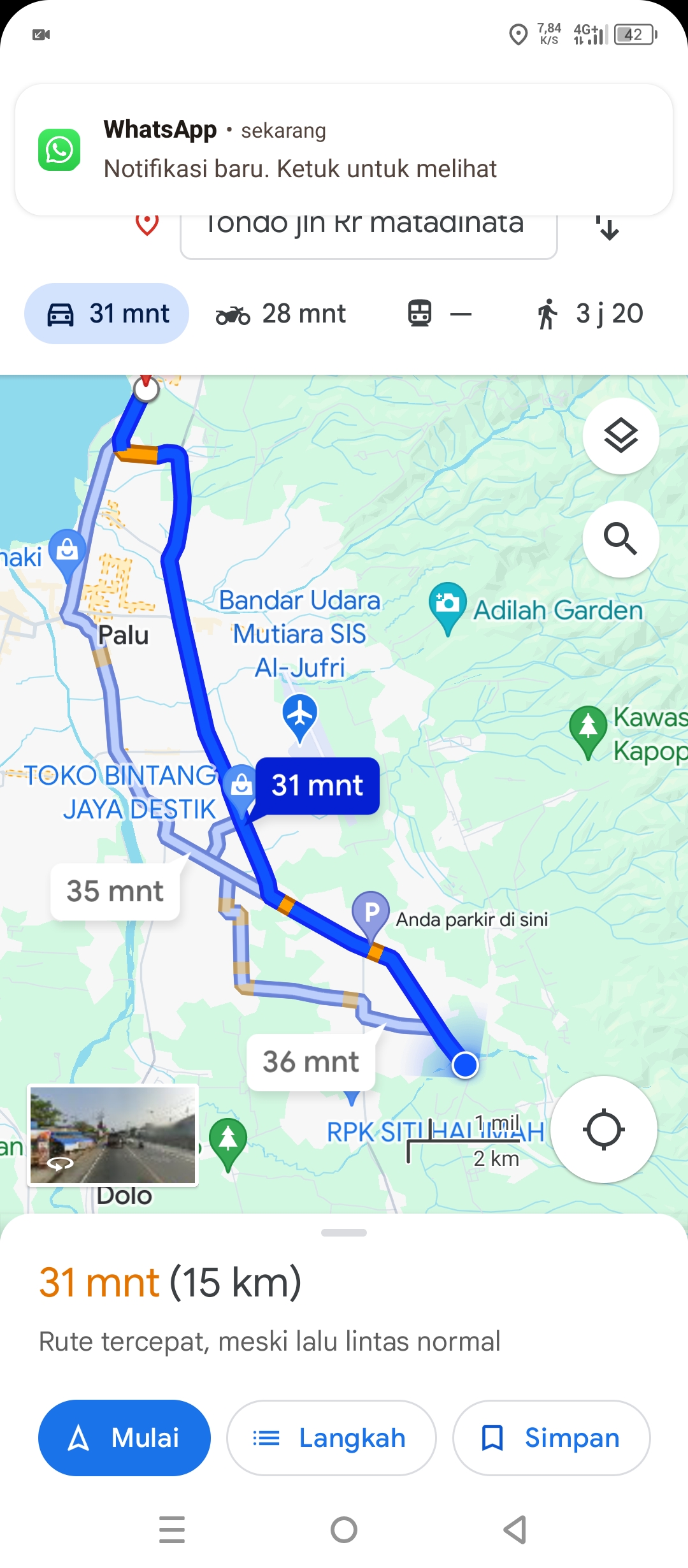This screenshot has height=1568, width=688.
Task: Choose the 36 mnt alternative route
Action: tap(311, 1062)
